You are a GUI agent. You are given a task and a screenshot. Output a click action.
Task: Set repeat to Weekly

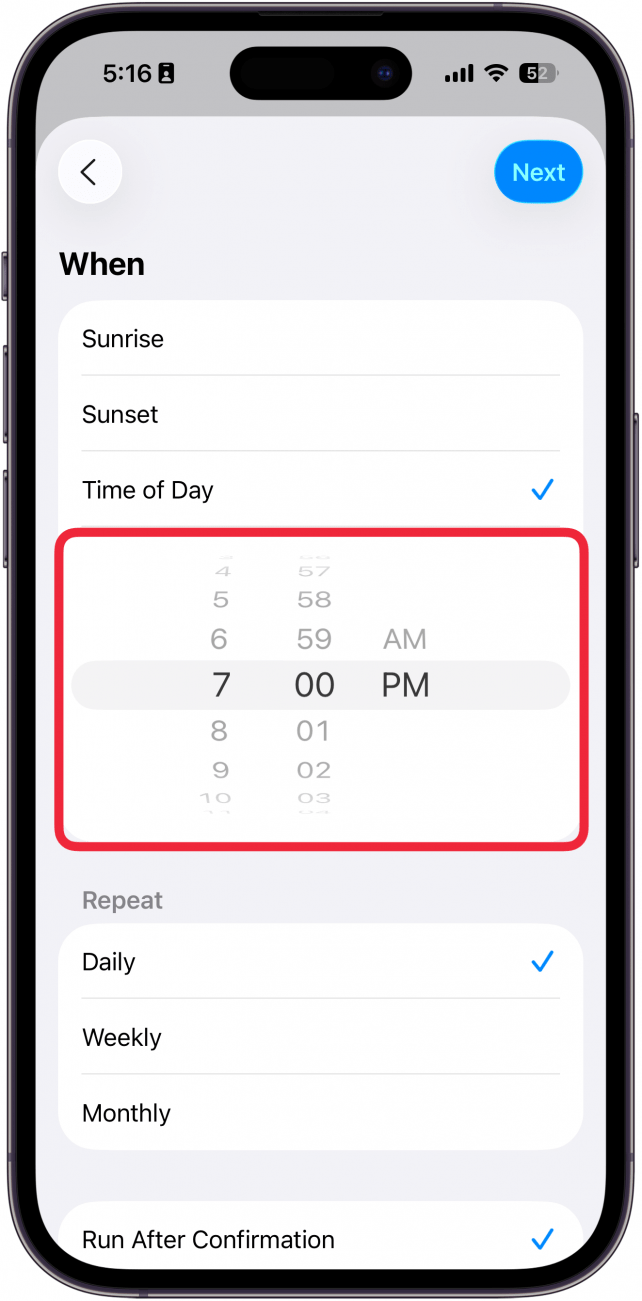click(320, 1038)
